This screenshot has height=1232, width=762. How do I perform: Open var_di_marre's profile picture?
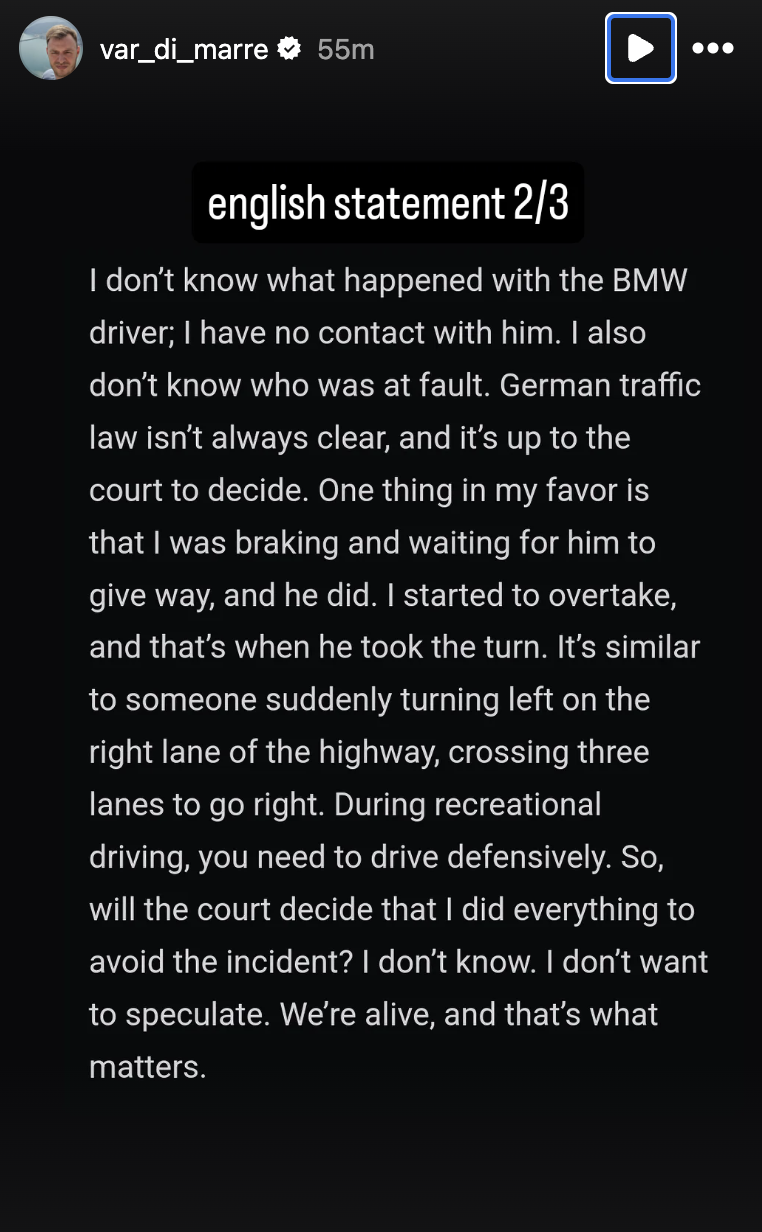pos(51,48)
